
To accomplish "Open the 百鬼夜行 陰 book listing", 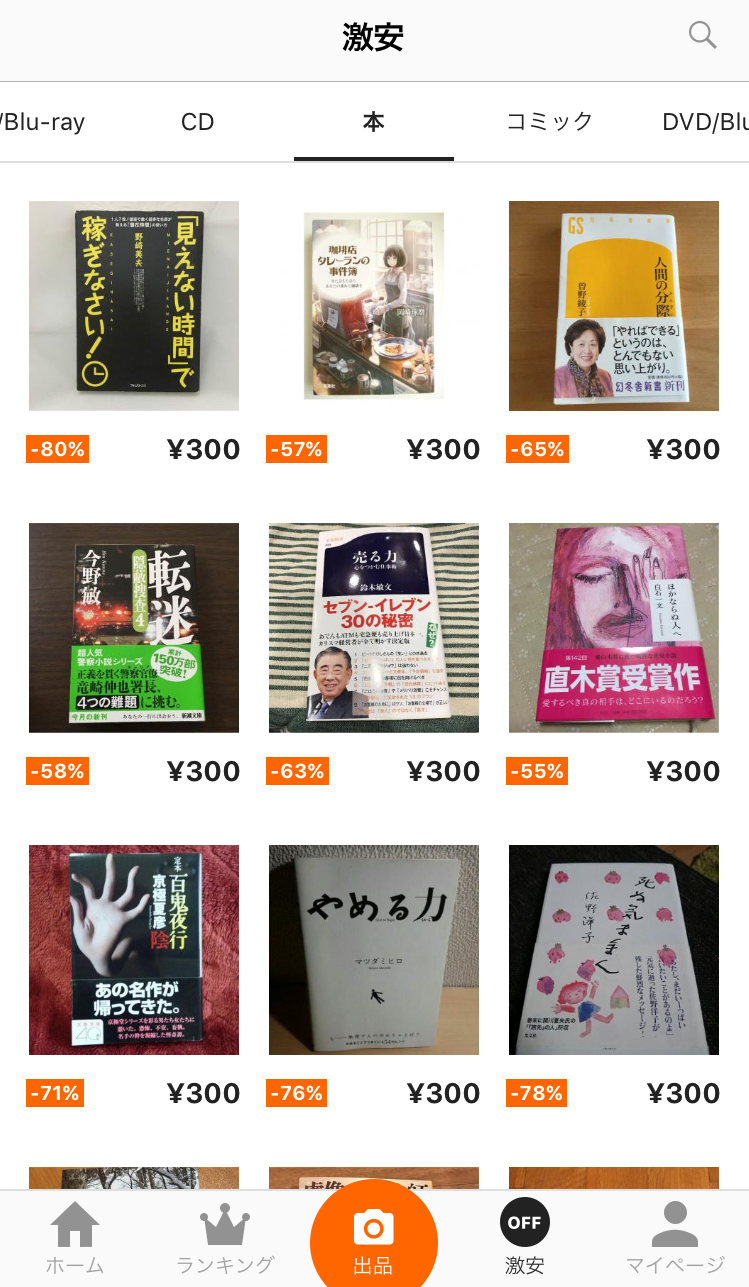I will pyautogui.click(x=134, y=950).
